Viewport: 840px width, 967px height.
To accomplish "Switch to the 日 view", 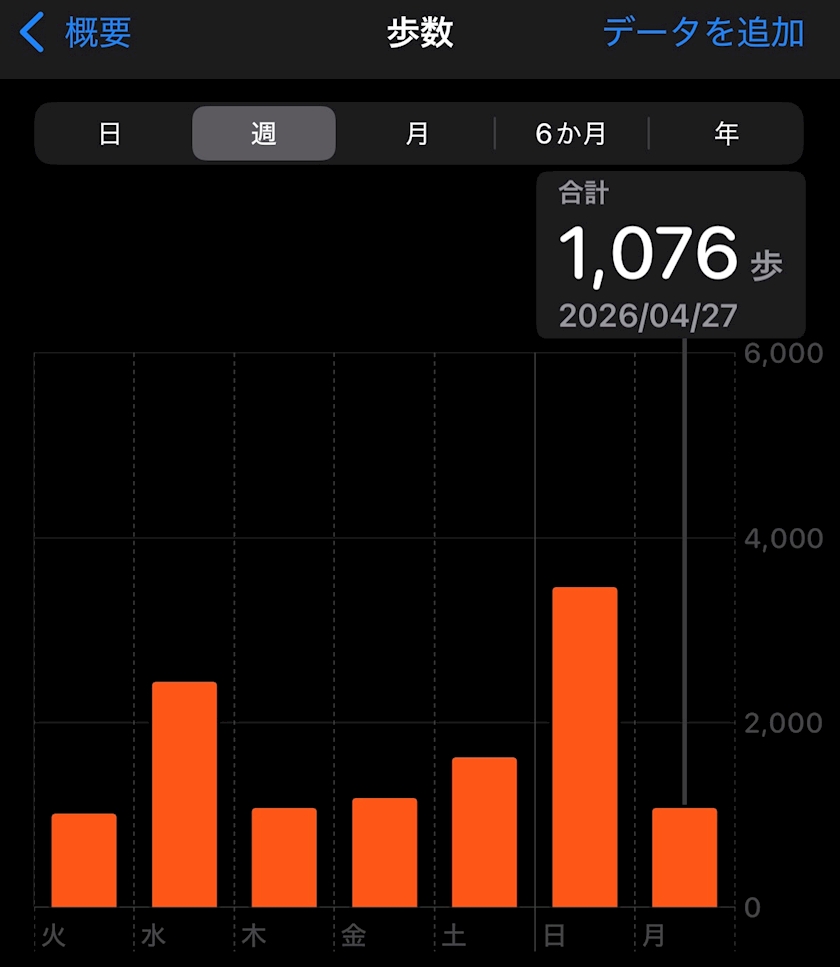I will coord(110,134).
